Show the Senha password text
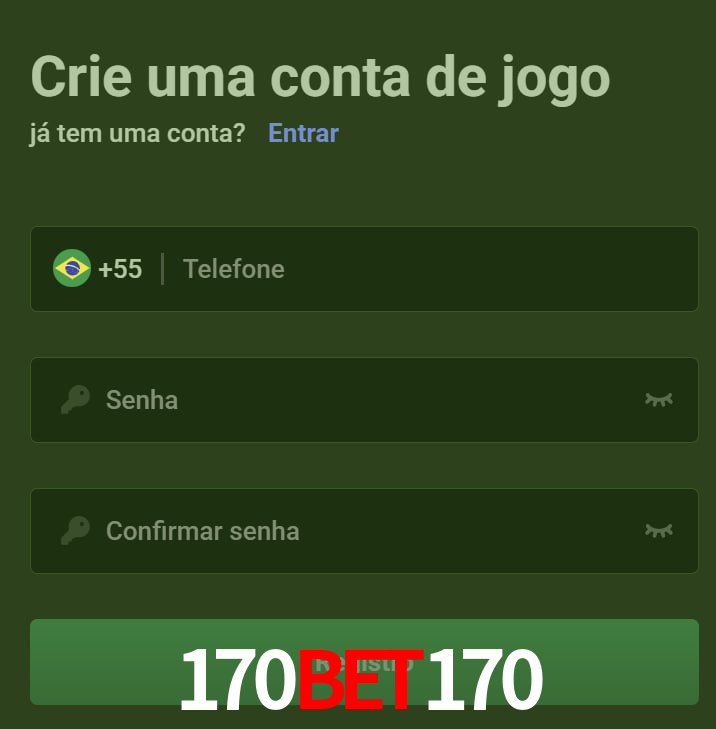Image resolution: width=716 pixels, height=729 pixels. 658,400
